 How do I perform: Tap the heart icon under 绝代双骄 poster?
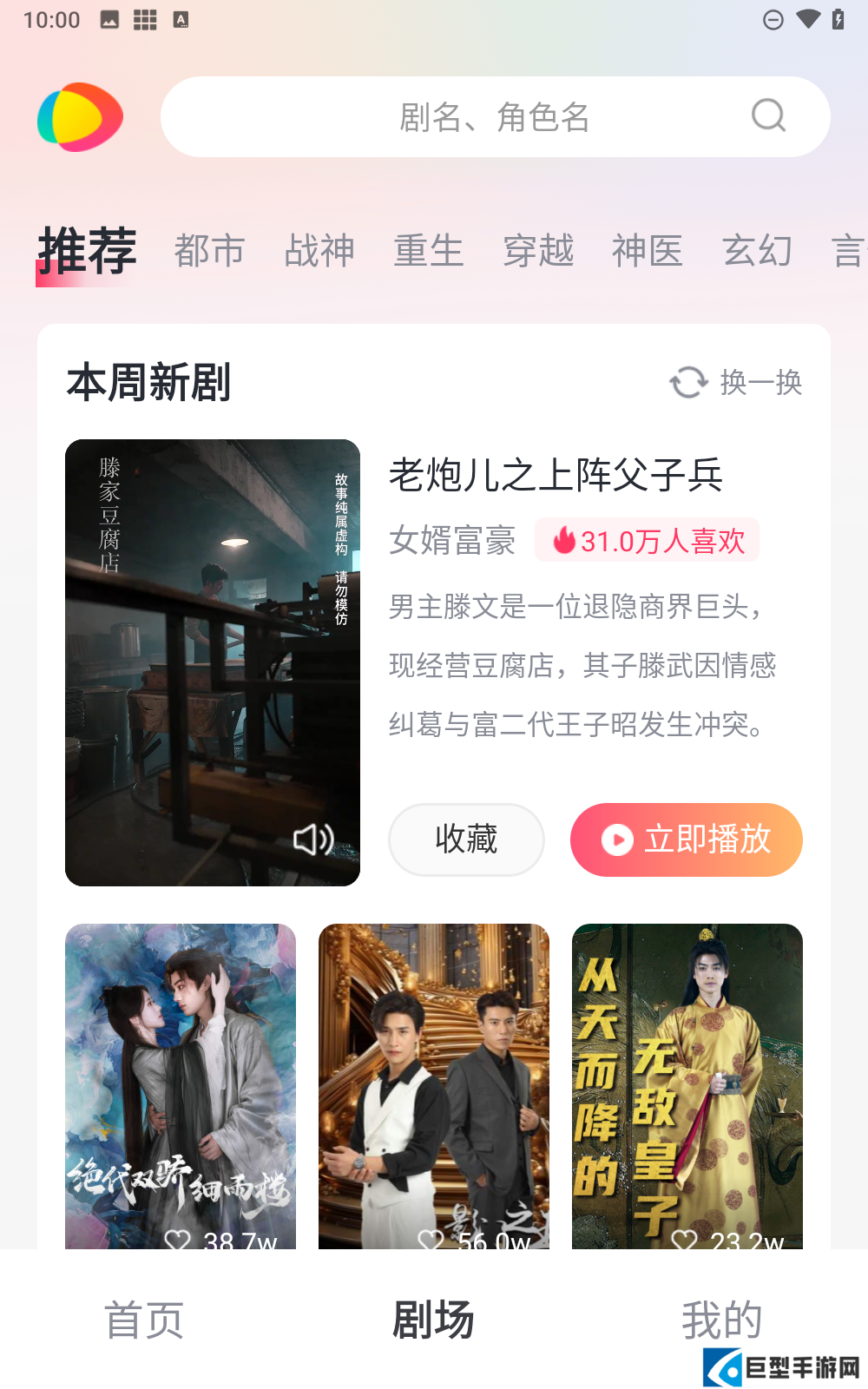coord(178,1241)
